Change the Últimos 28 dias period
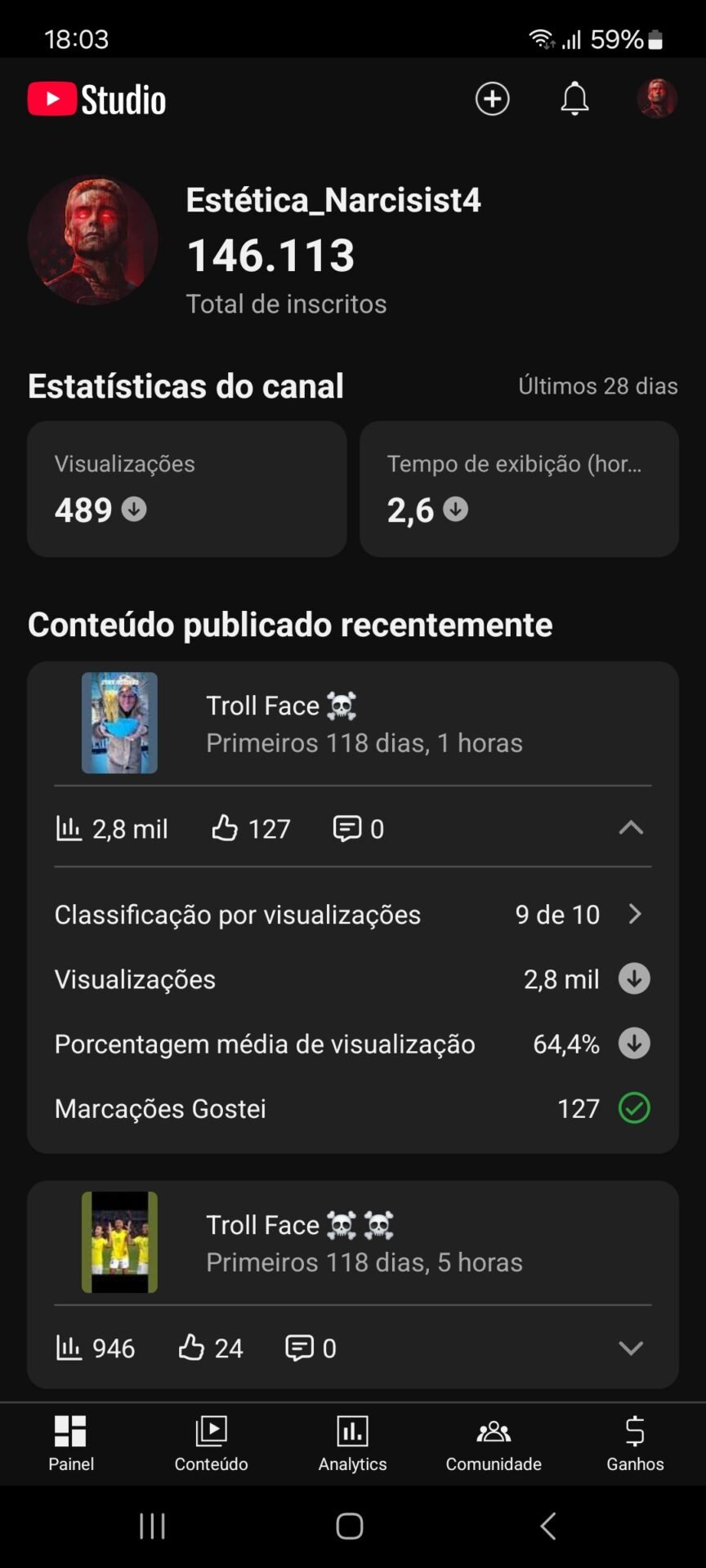Screen dimensions: 706x1568 coord(597,385)
